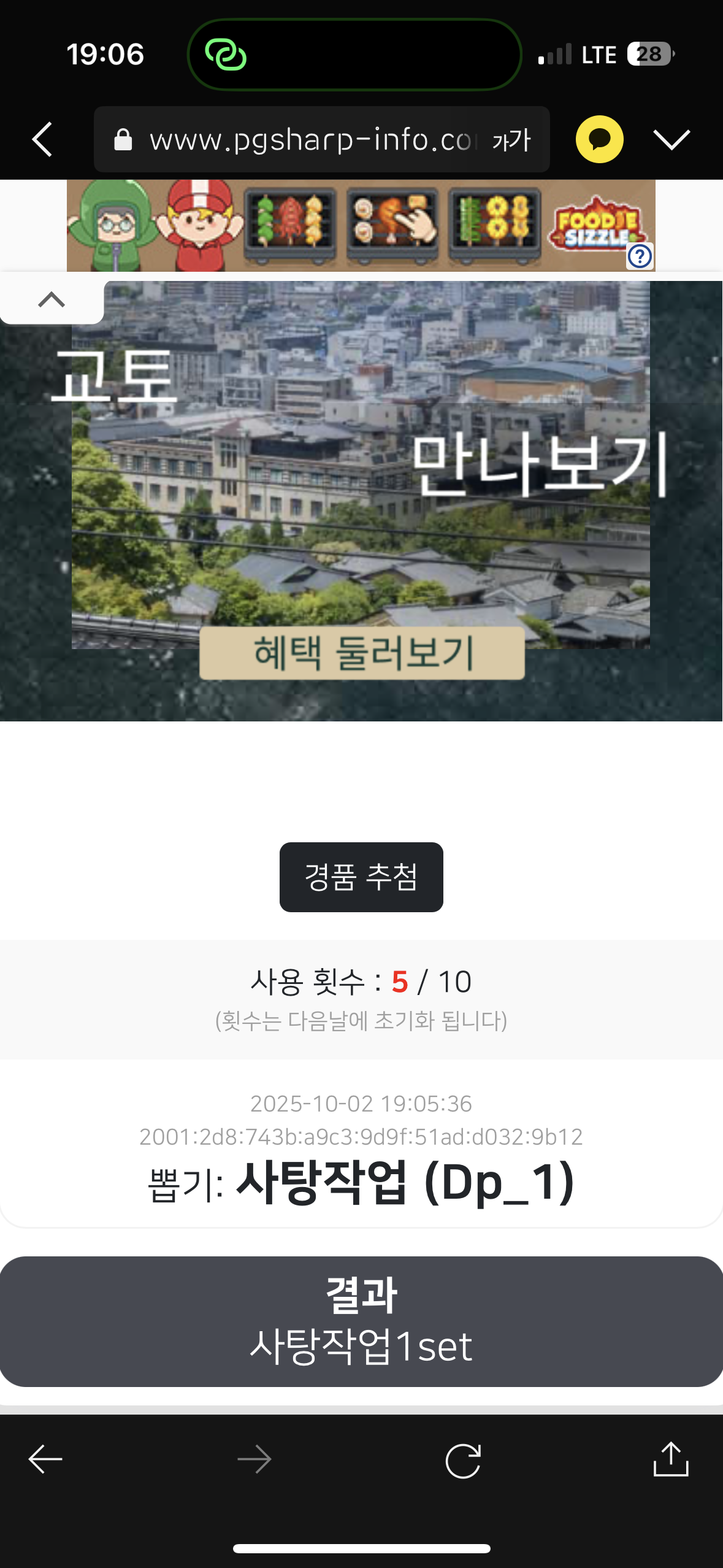
Task: Start the 경품 추첨 prize draw
Action: tap(361, 877)
